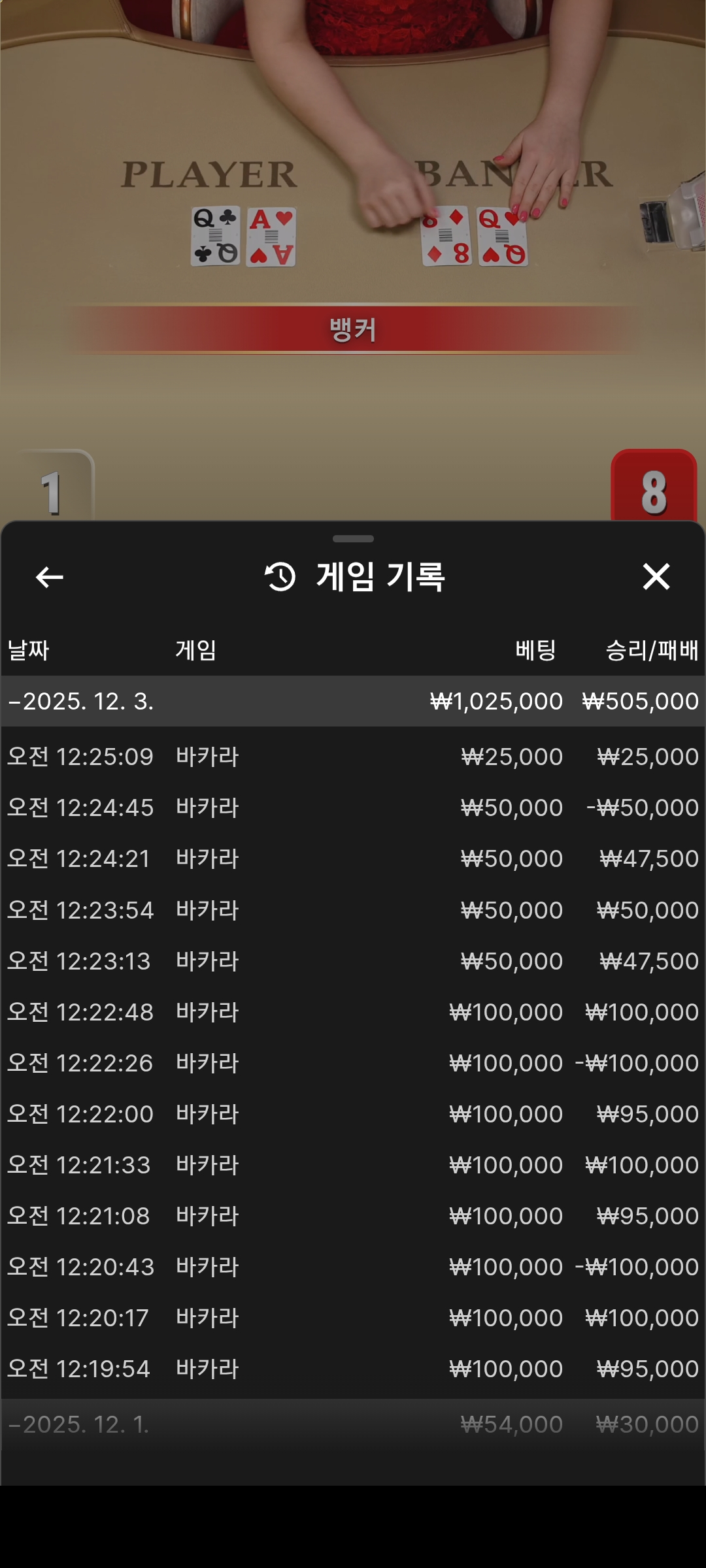The height and width of the screenshot is (1568, 706).
Task: View the 12:21:08 baccarat round details
Action: (x=353, y=1216)
